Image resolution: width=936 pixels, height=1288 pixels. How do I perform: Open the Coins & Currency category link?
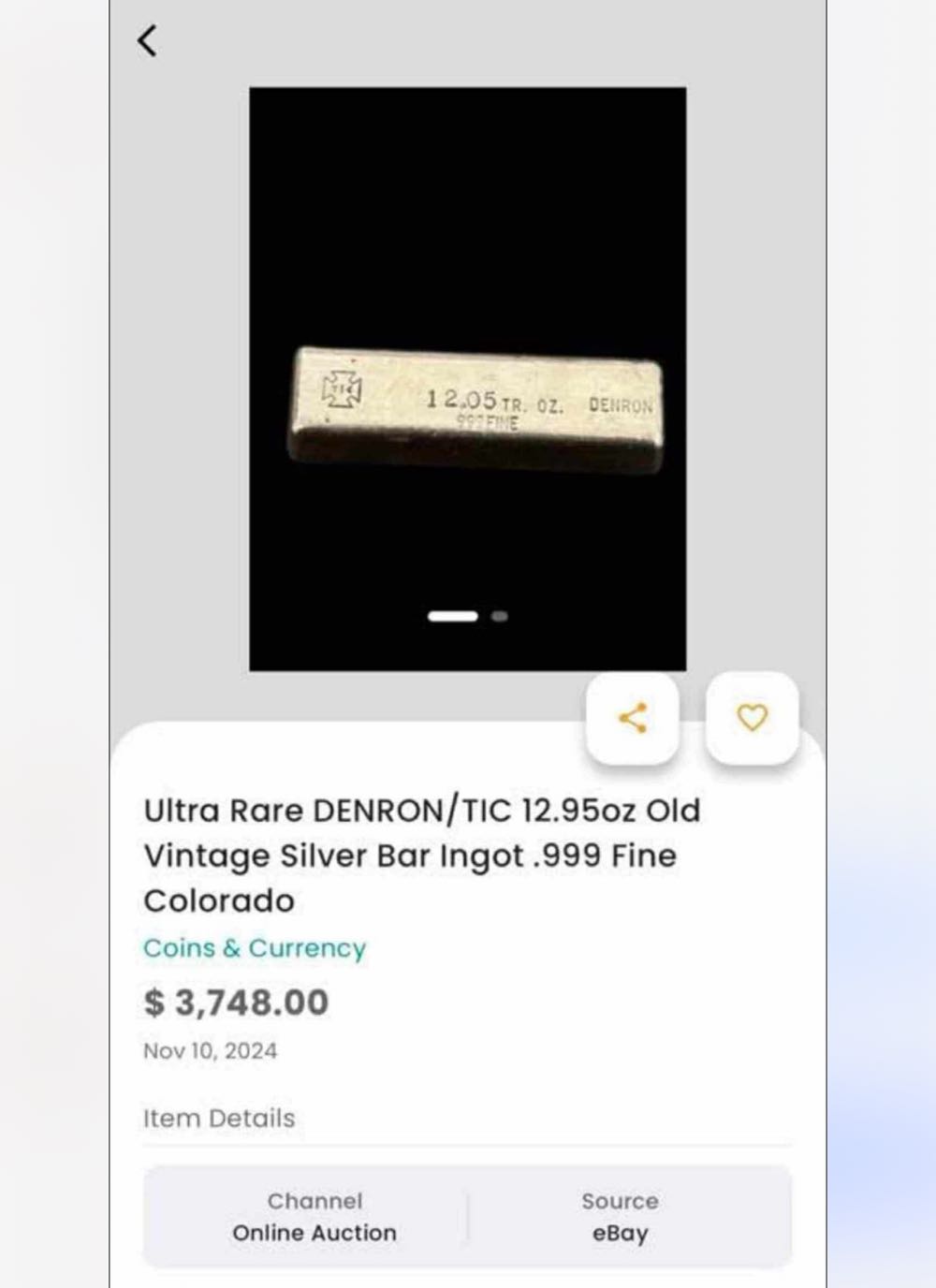255,948
